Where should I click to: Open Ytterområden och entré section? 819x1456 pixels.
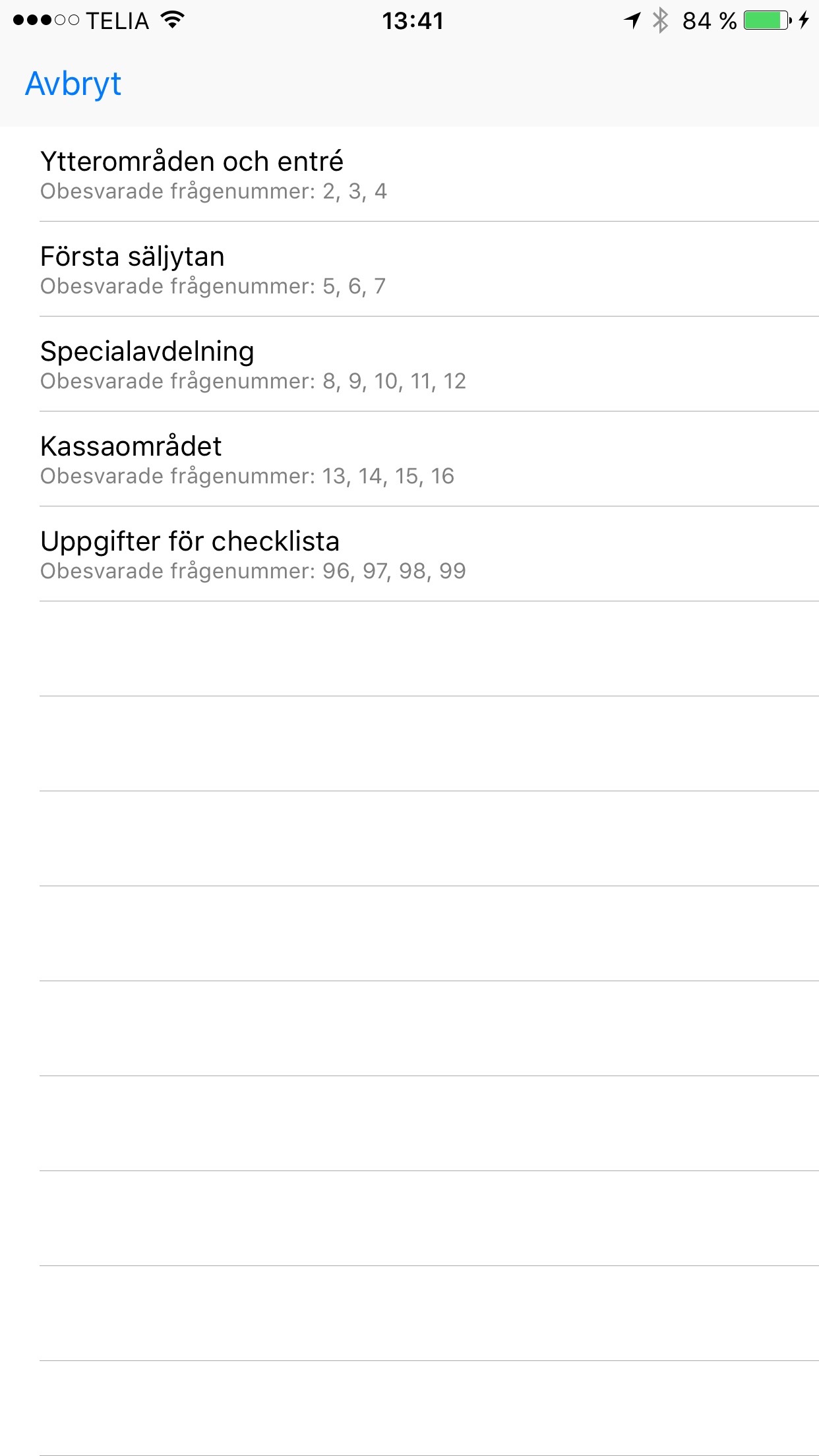point(409,175)
